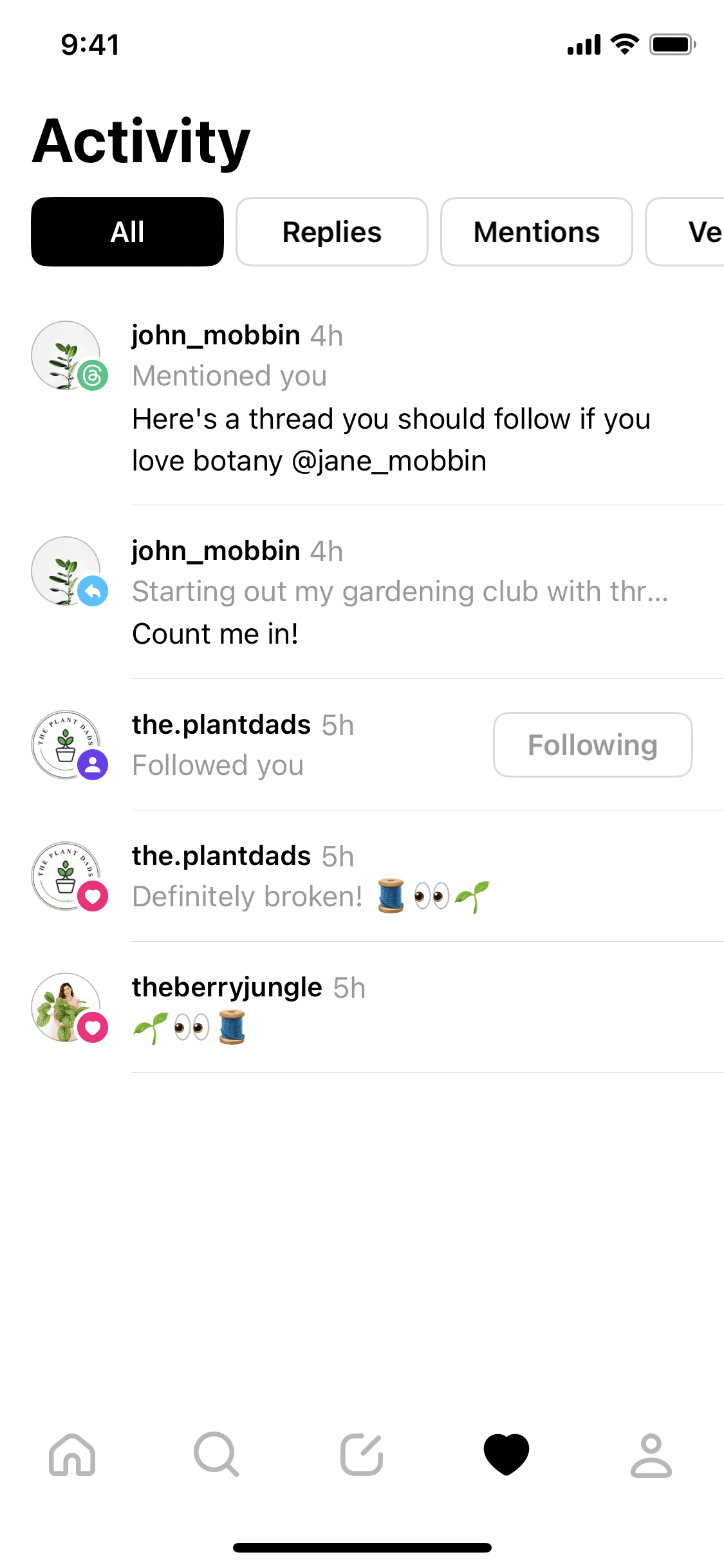Go to the Home feed tab
Screen dimensions: 724x1568
(x=72, y=1455)
